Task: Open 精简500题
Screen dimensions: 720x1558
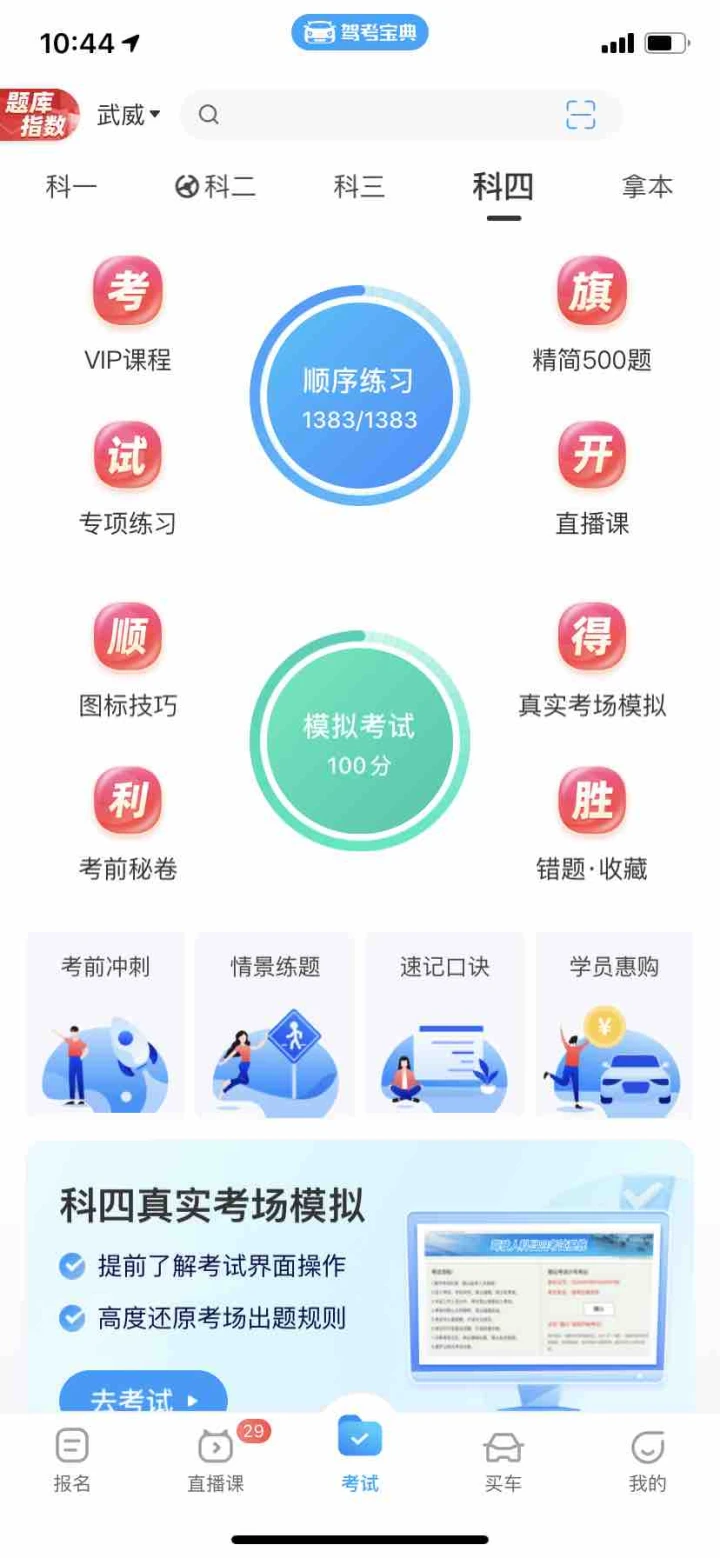Action: 592,316
